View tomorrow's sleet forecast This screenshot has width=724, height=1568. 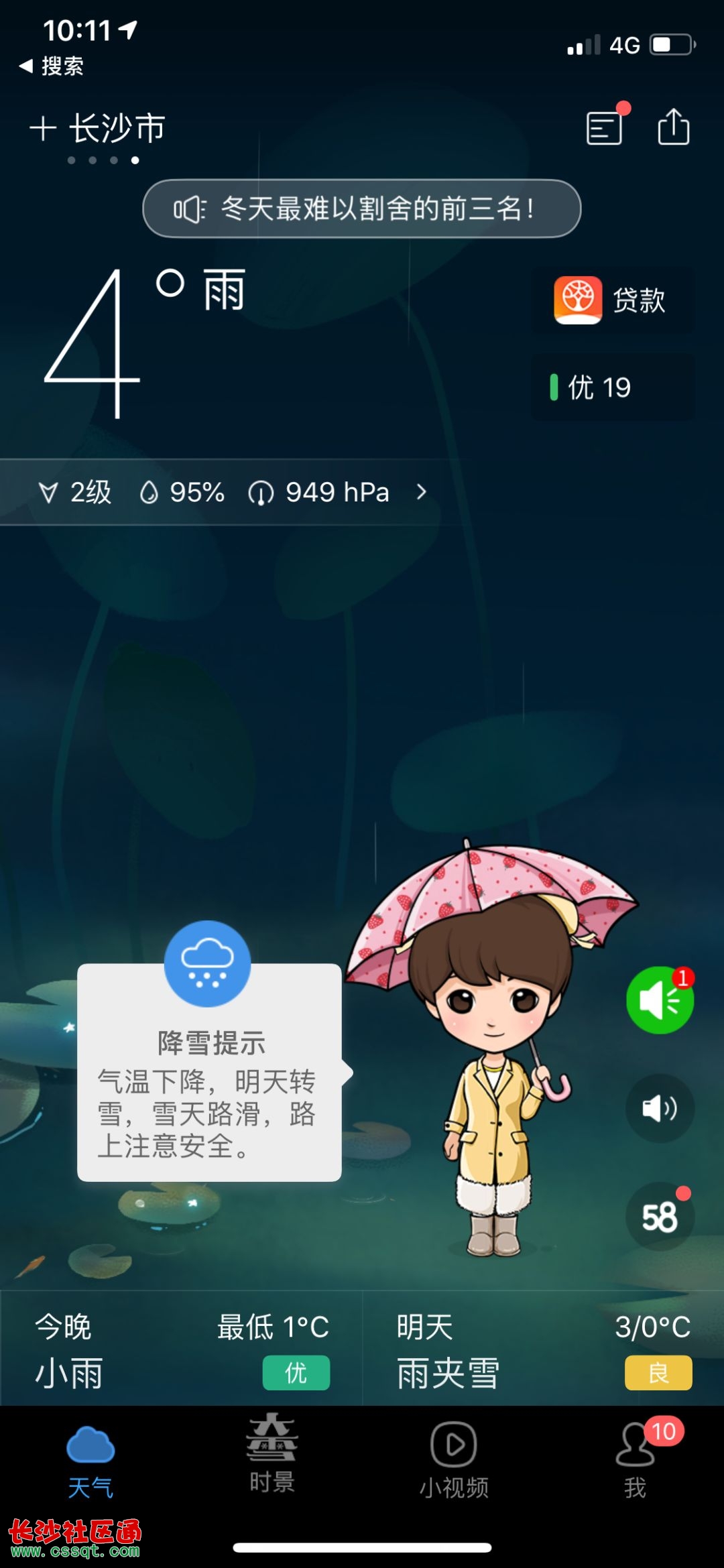point(543,1348)
